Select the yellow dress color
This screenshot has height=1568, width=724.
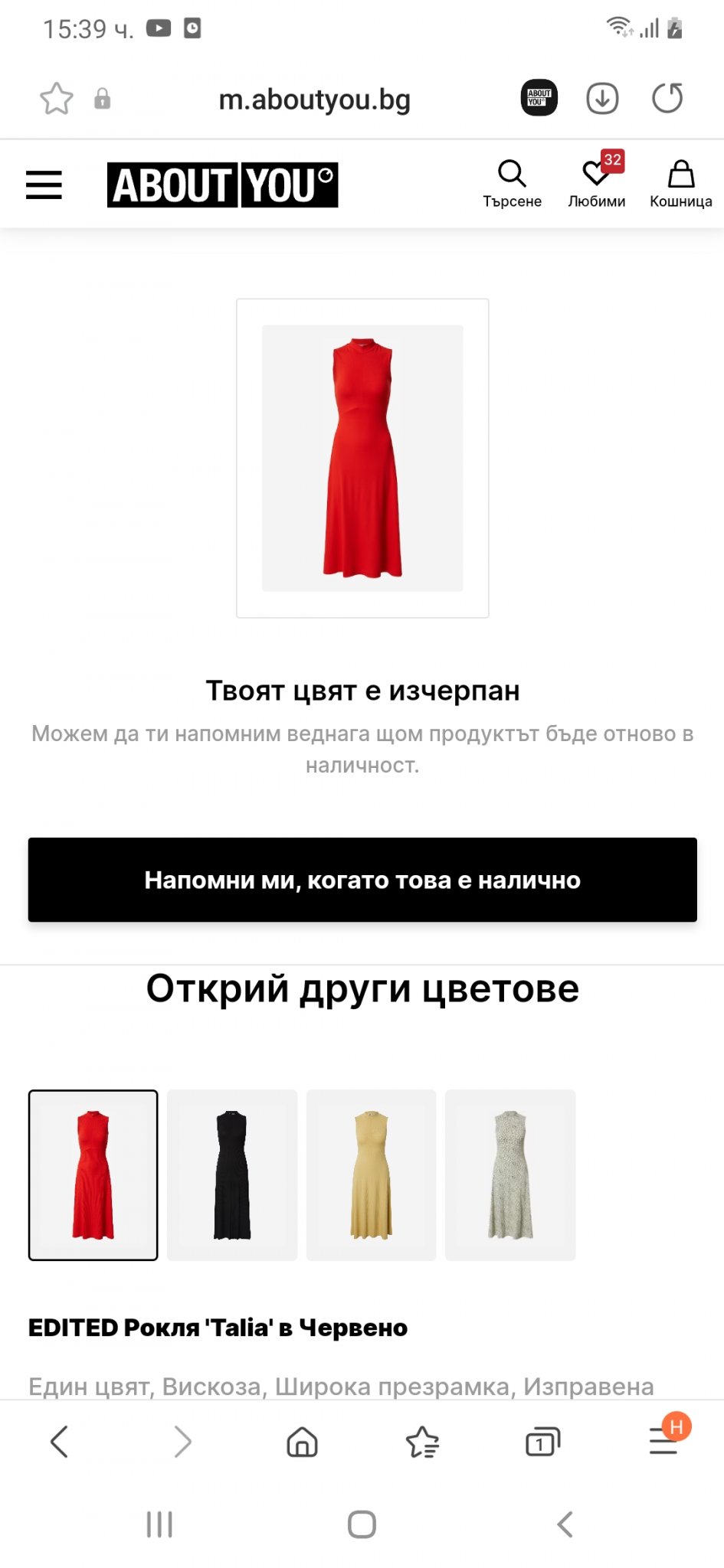(x=372, y=1174)
